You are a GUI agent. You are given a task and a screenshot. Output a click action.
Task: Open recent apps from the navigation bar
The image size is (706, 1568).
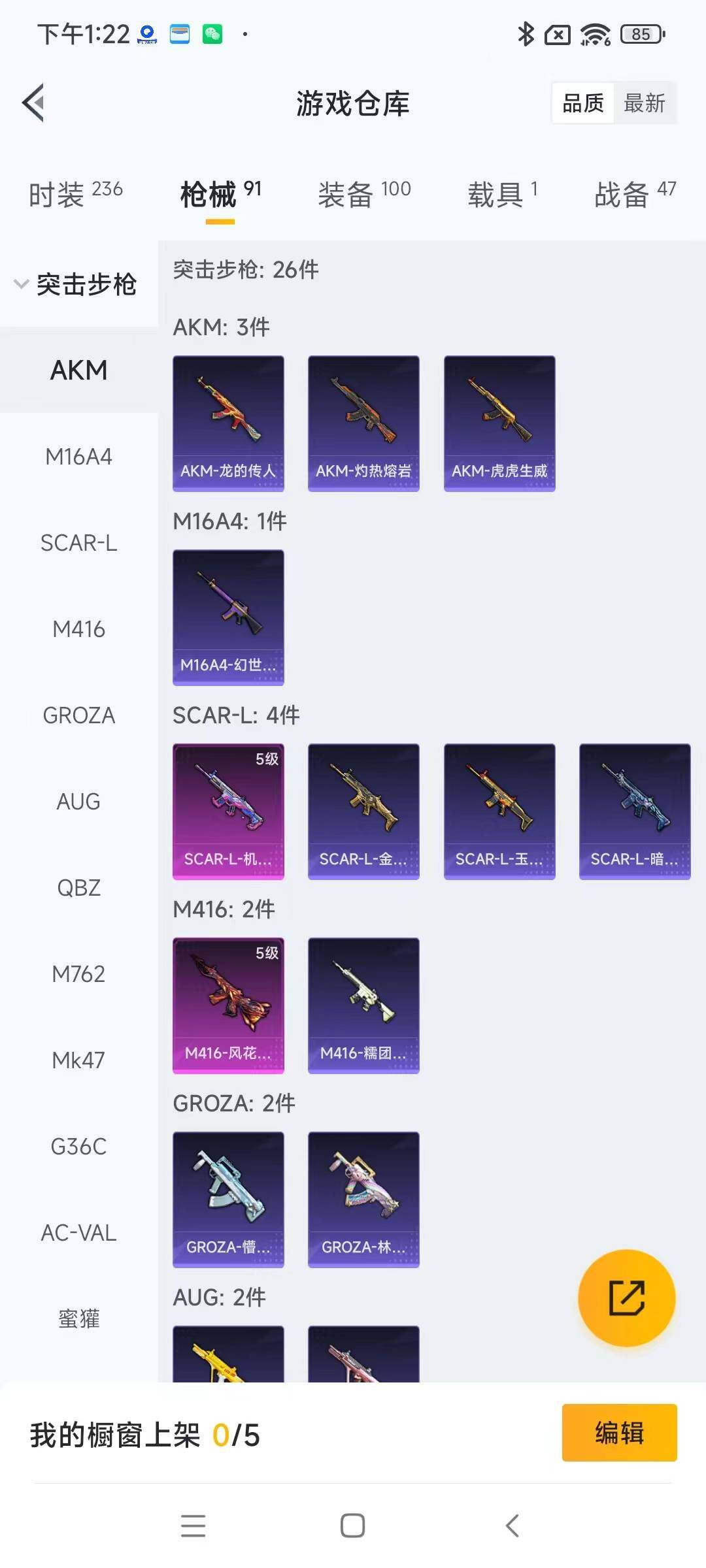click(x=193, y=1526)
